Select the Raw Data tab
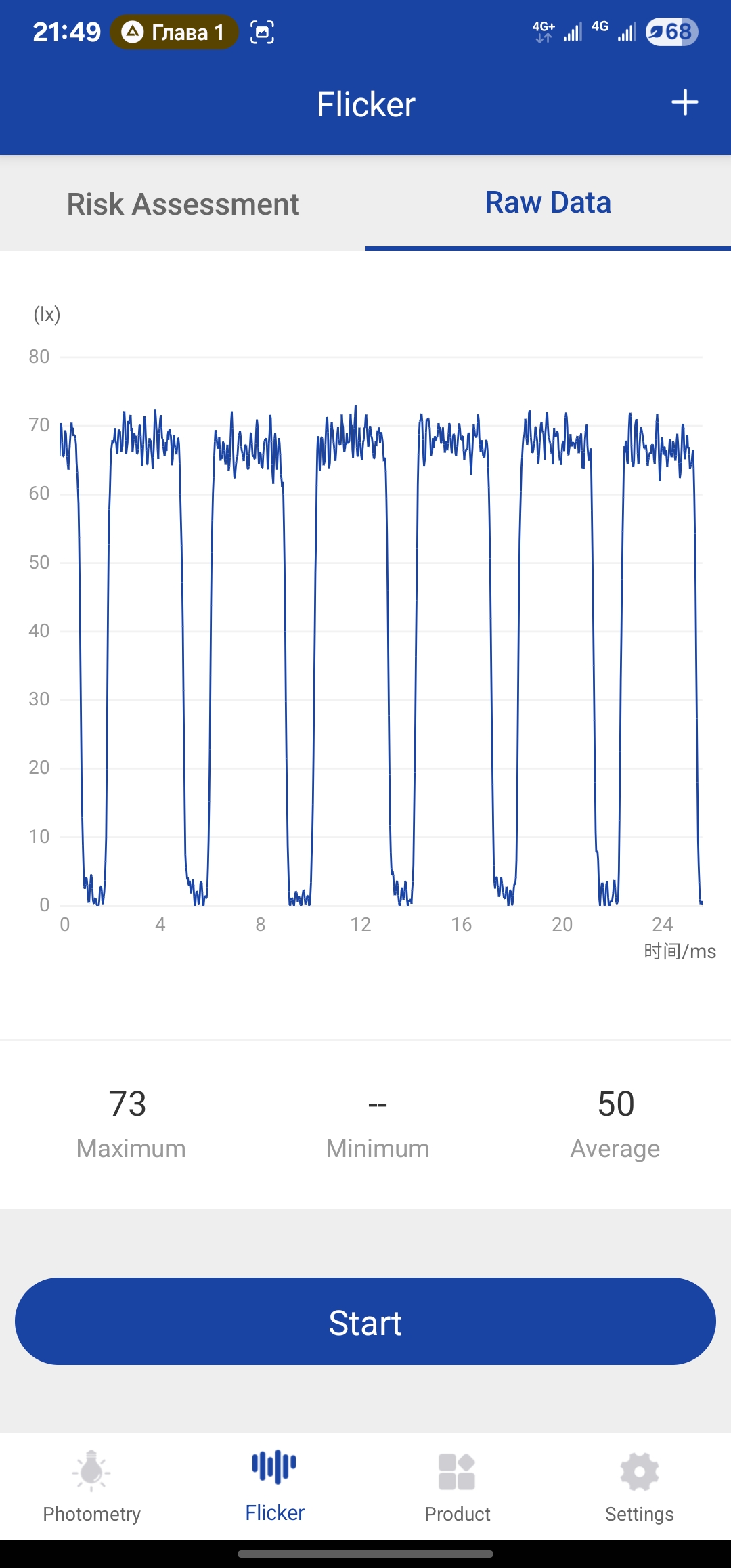This screenshot has width=731, height=1568. 548,202
